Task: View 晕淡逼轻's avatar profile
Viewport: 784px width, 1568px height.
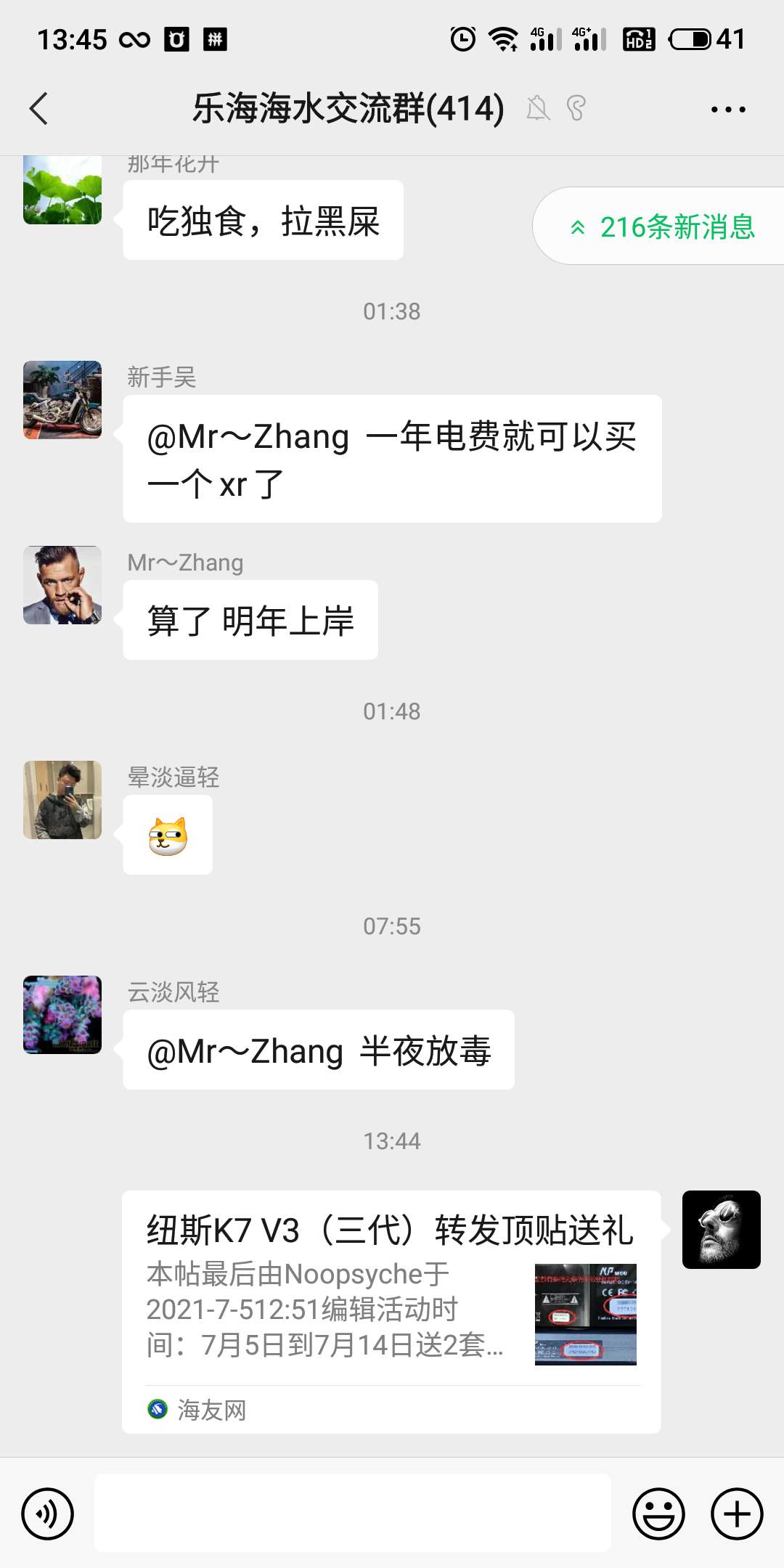Action: click(62, 800)
